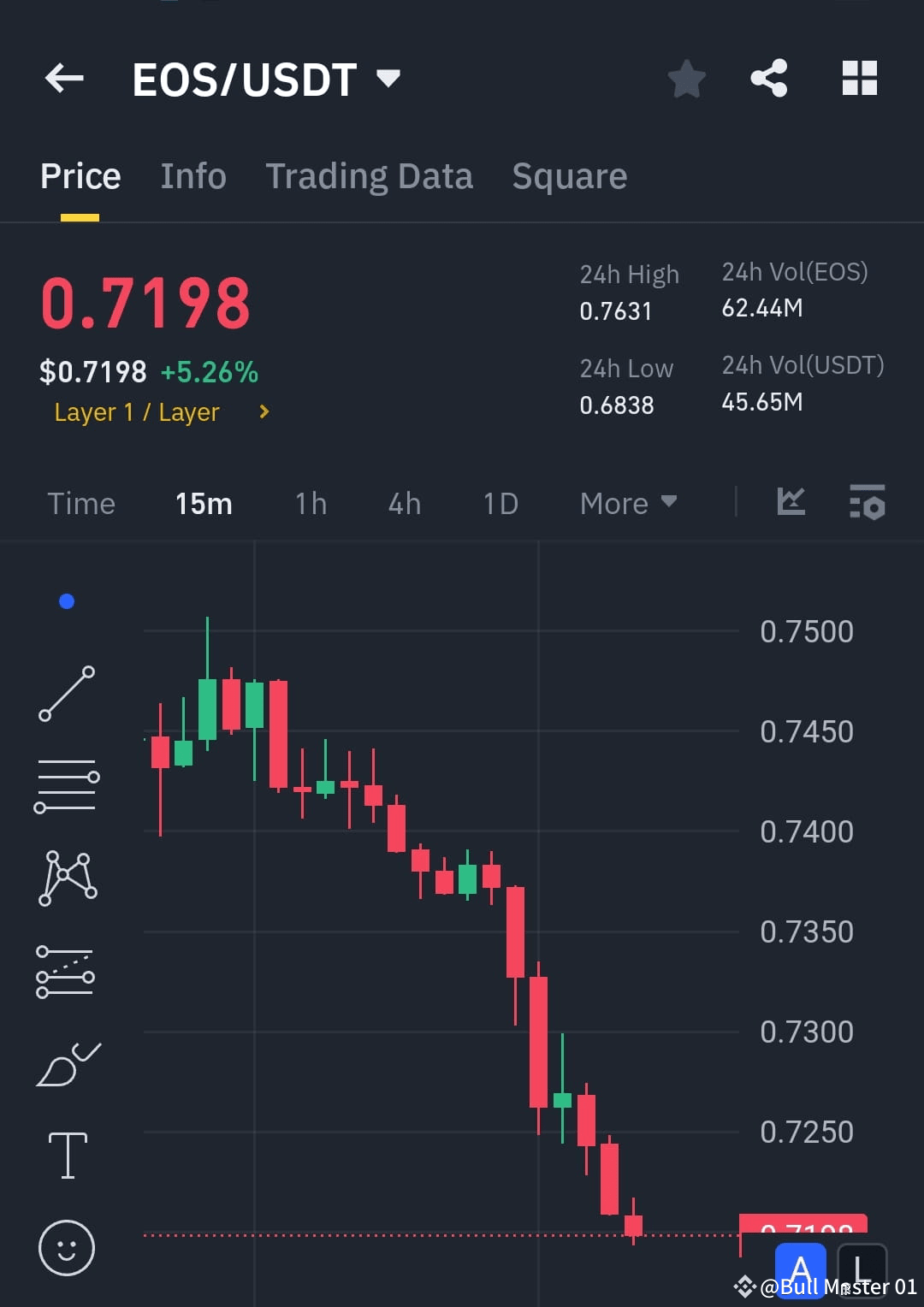
Task: Open the More timeframe dropdown
Action: (x=627, y=503)
